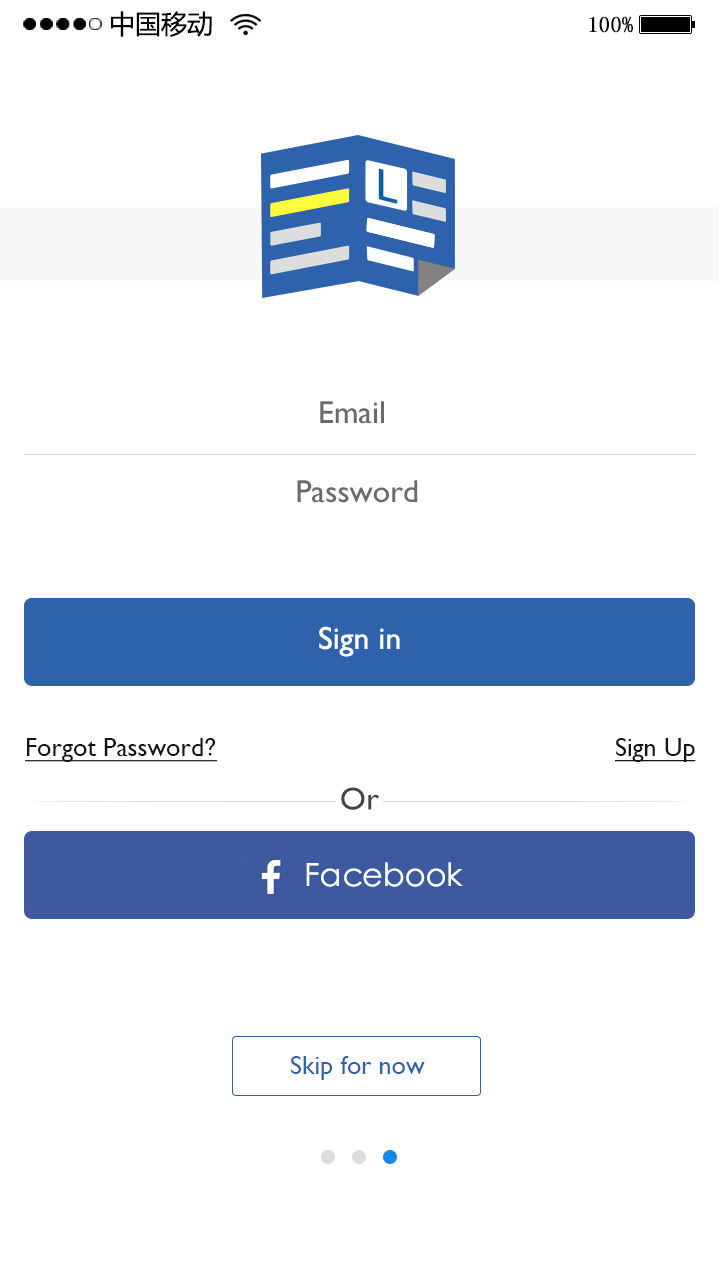This screenshot has width=720, height=1280.
Task: Open the Forgot Password link
Action: coord(121,748)
